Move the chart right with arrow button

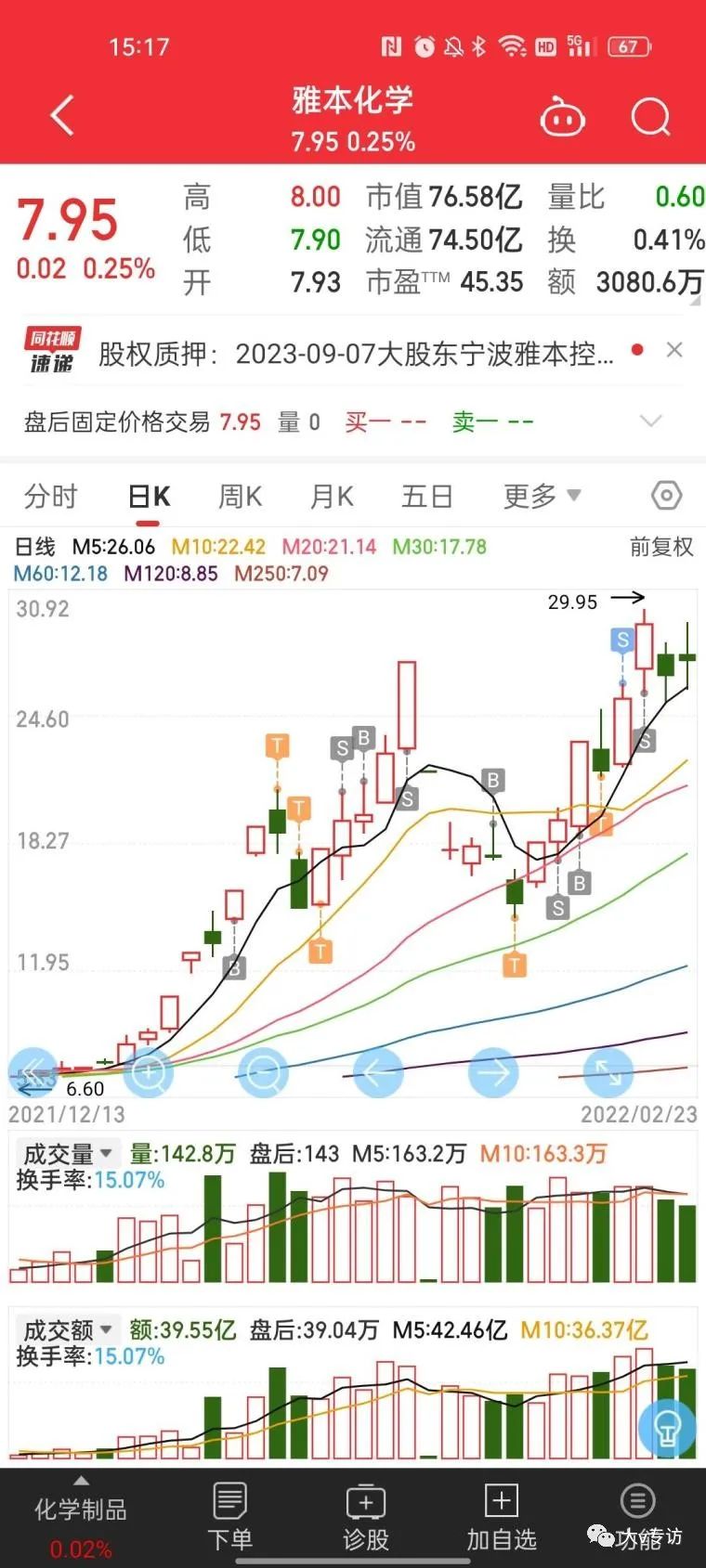(x=493, y=1073)
